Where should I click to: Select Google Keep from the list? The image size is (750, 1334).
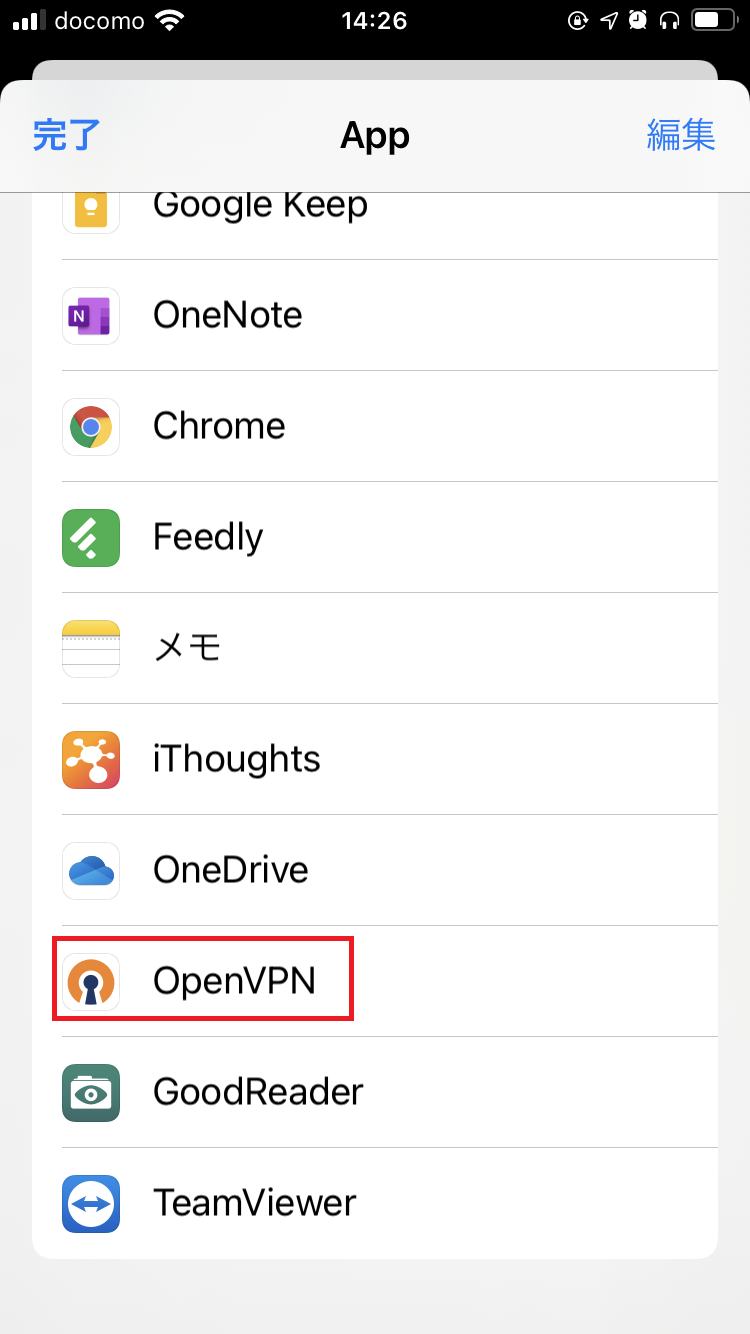[x=260, y=208]
